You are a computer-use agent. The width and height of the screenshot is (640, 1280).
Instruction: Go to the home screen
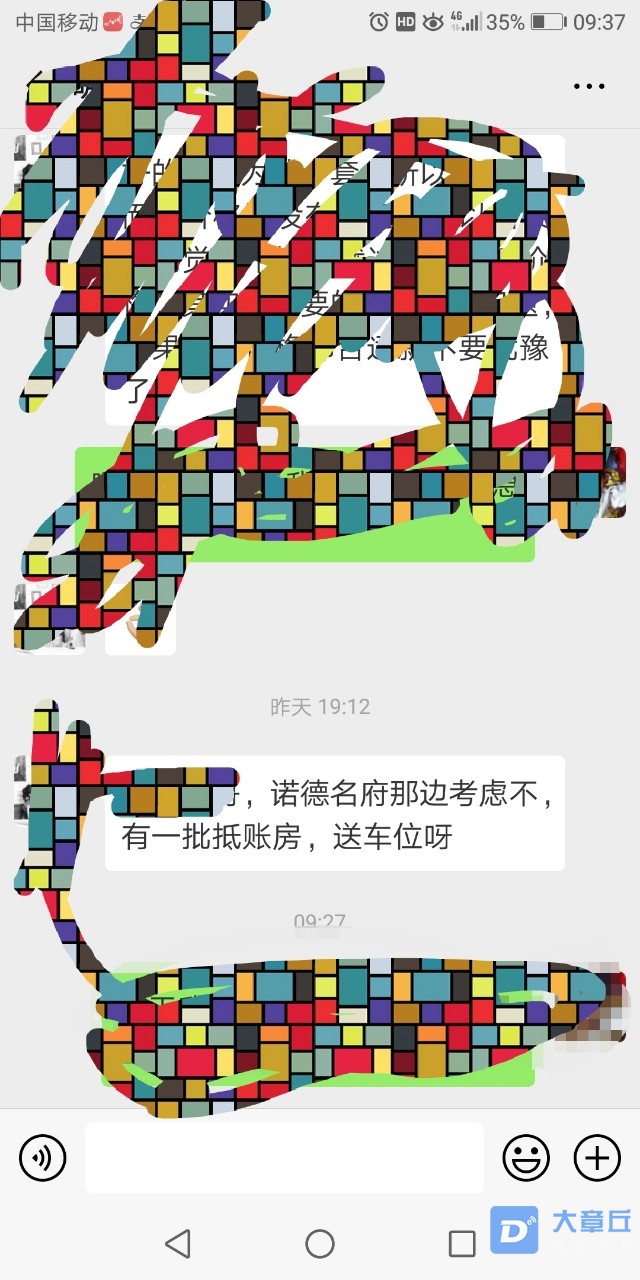coord(320,1243)
